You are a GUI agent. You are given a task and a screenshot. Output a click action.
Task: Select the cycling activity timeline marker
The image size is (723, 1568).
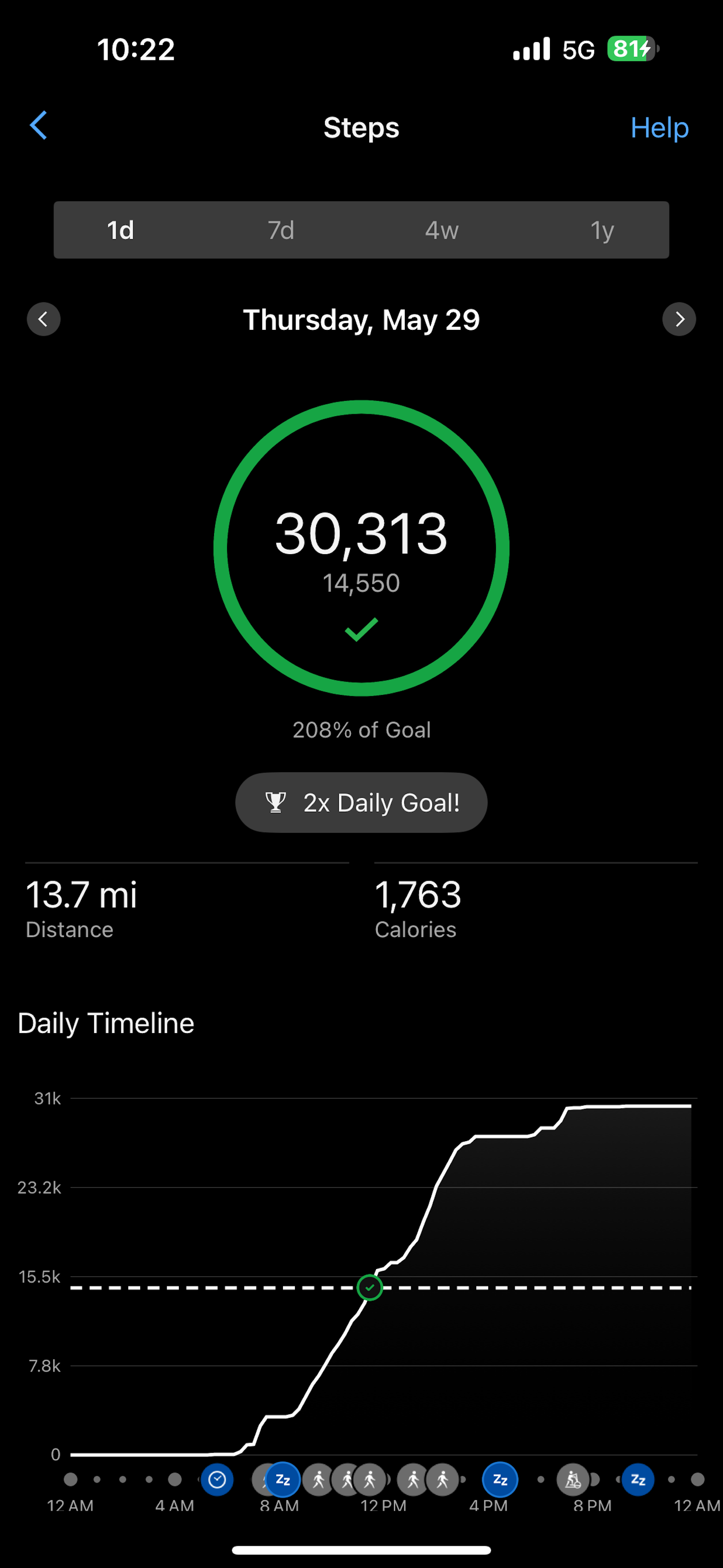click(573, 1479)
